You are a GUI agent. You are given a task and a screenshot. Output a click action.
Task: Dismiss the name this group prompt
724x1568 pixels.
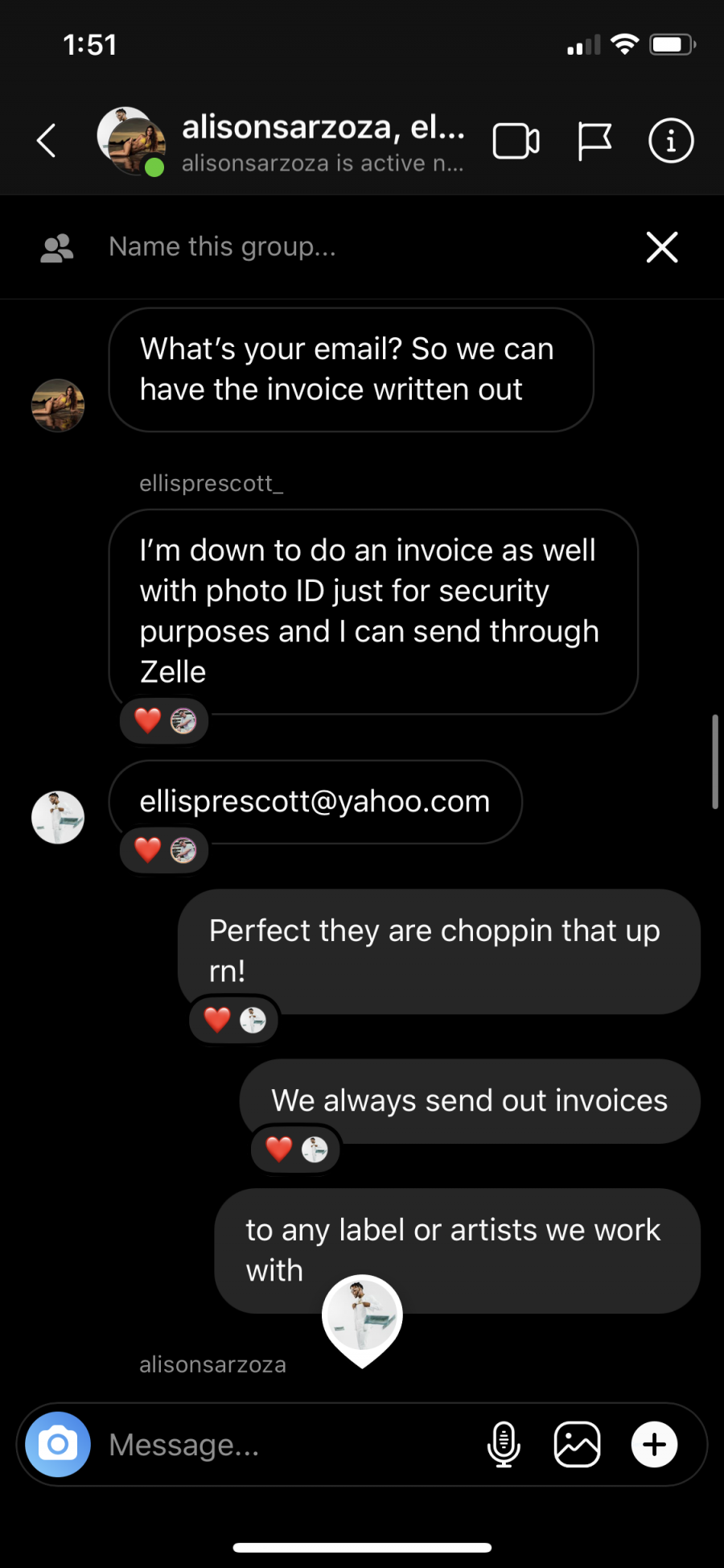[662, 246]
